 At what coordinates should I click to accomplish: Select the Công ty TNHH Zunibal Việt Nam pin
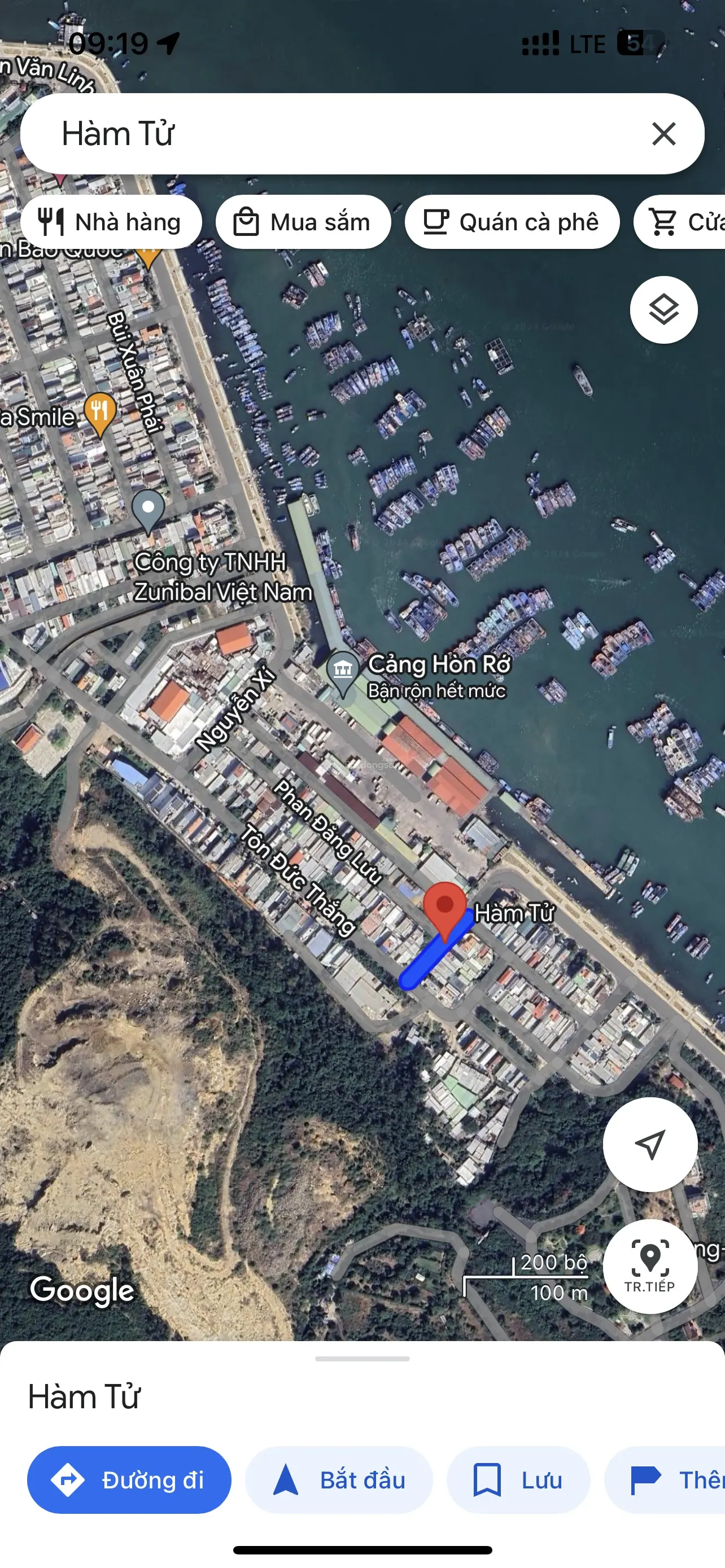pyautogui.click(x=148, y=509)
